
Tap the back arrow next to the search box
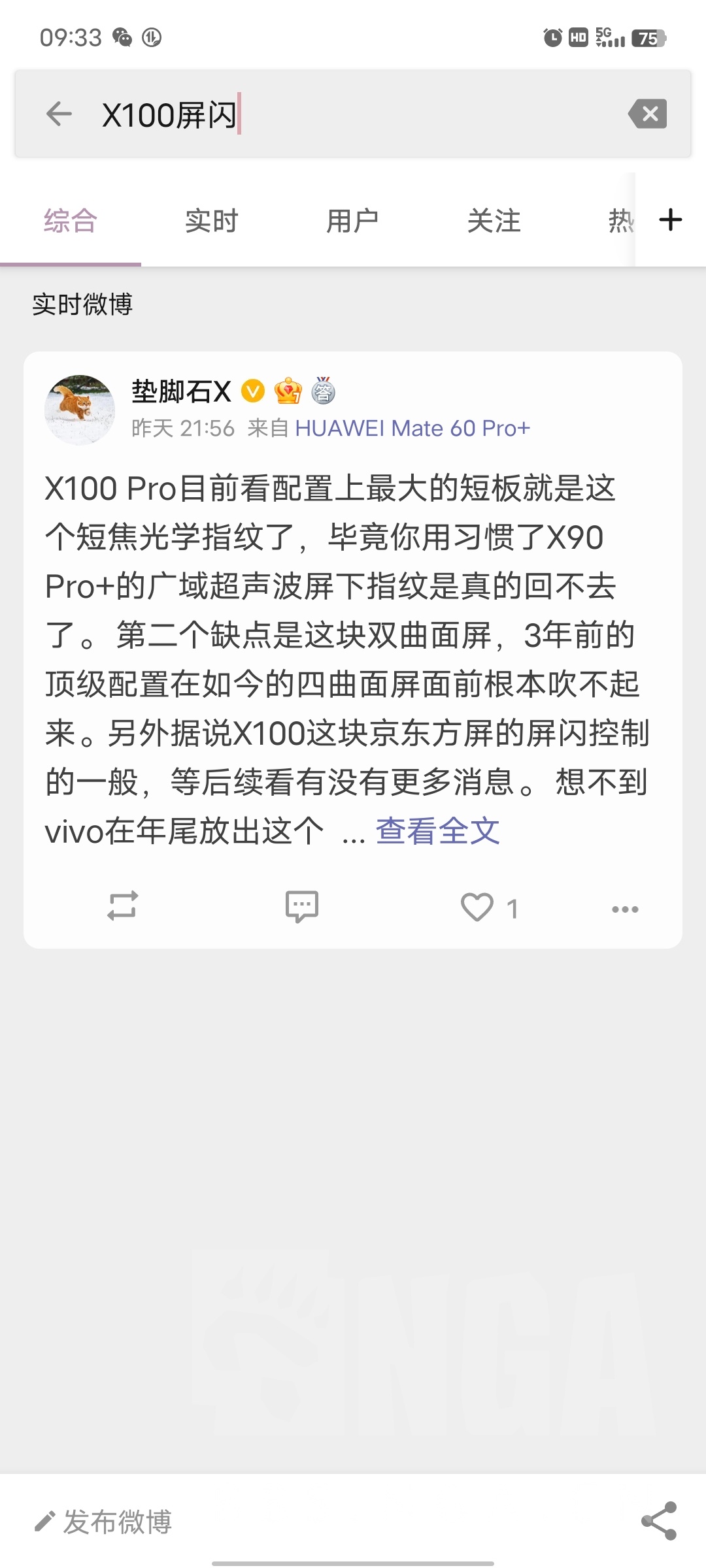(x=59, y=114)
